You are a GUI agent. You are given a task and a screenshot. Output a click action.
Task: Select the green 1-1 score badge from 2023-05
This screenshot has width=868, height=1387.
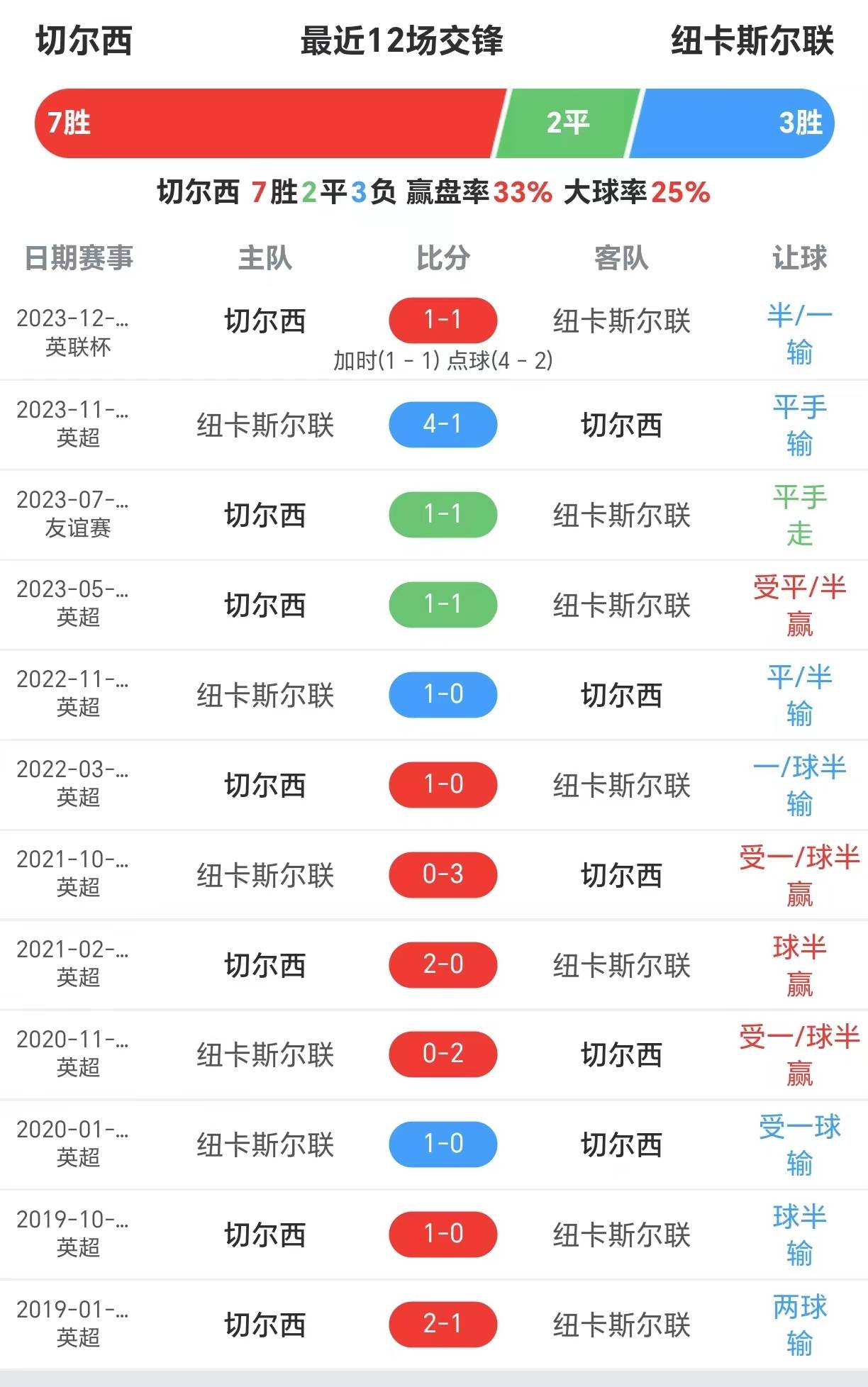click(x=443, y=605)
